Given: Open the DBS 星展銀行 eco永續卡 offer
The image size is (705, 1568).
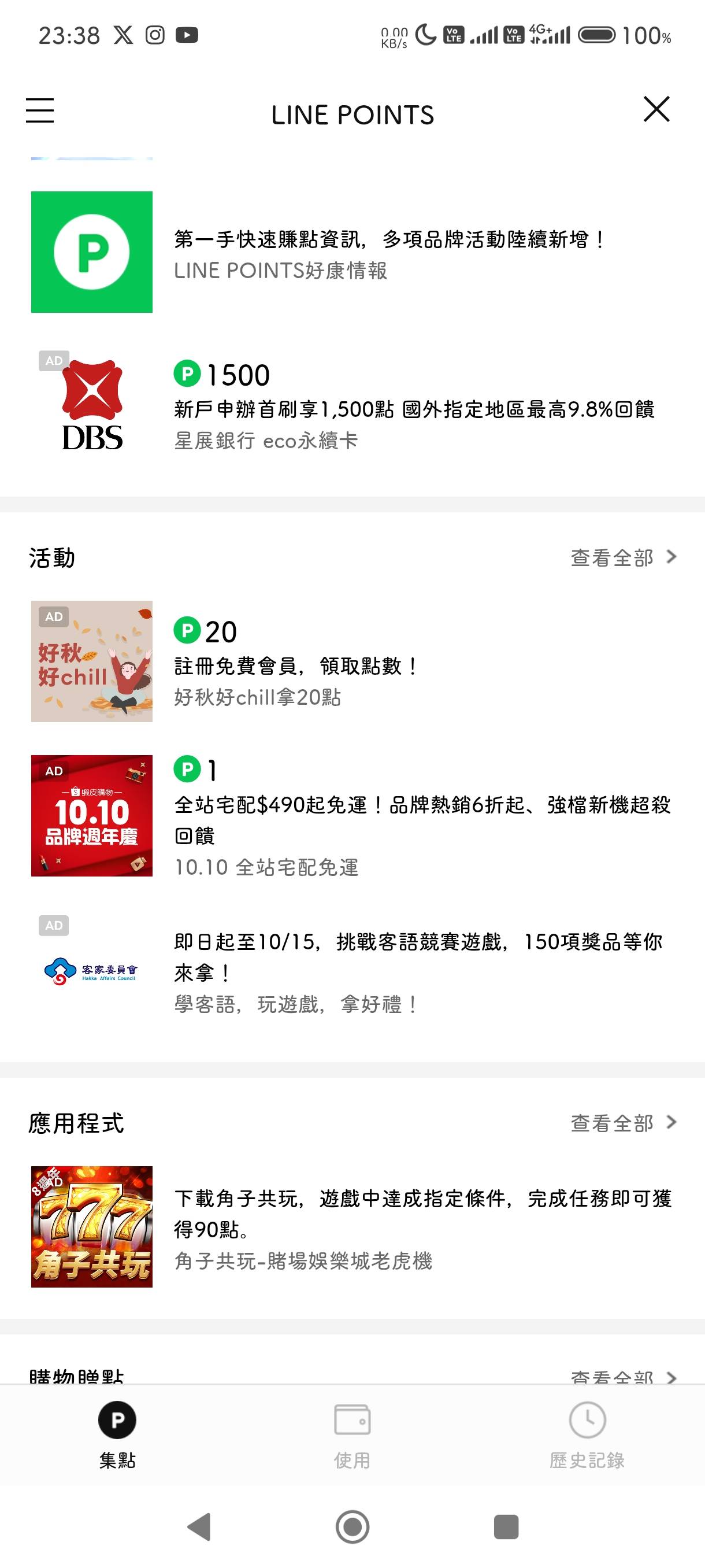Looking at the screenshot, I should click(x=352, y=405).
